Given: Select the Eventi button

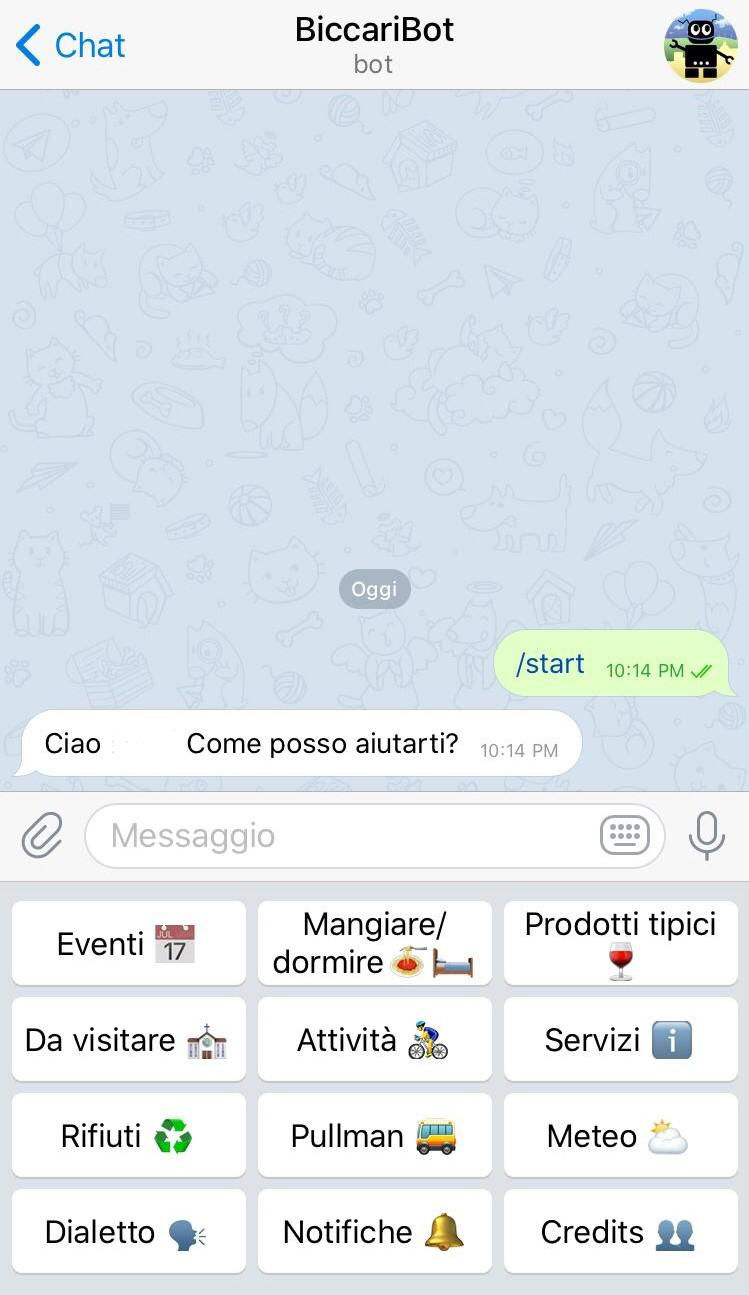Looking at the screenshot, I should [x=128, y=943].
